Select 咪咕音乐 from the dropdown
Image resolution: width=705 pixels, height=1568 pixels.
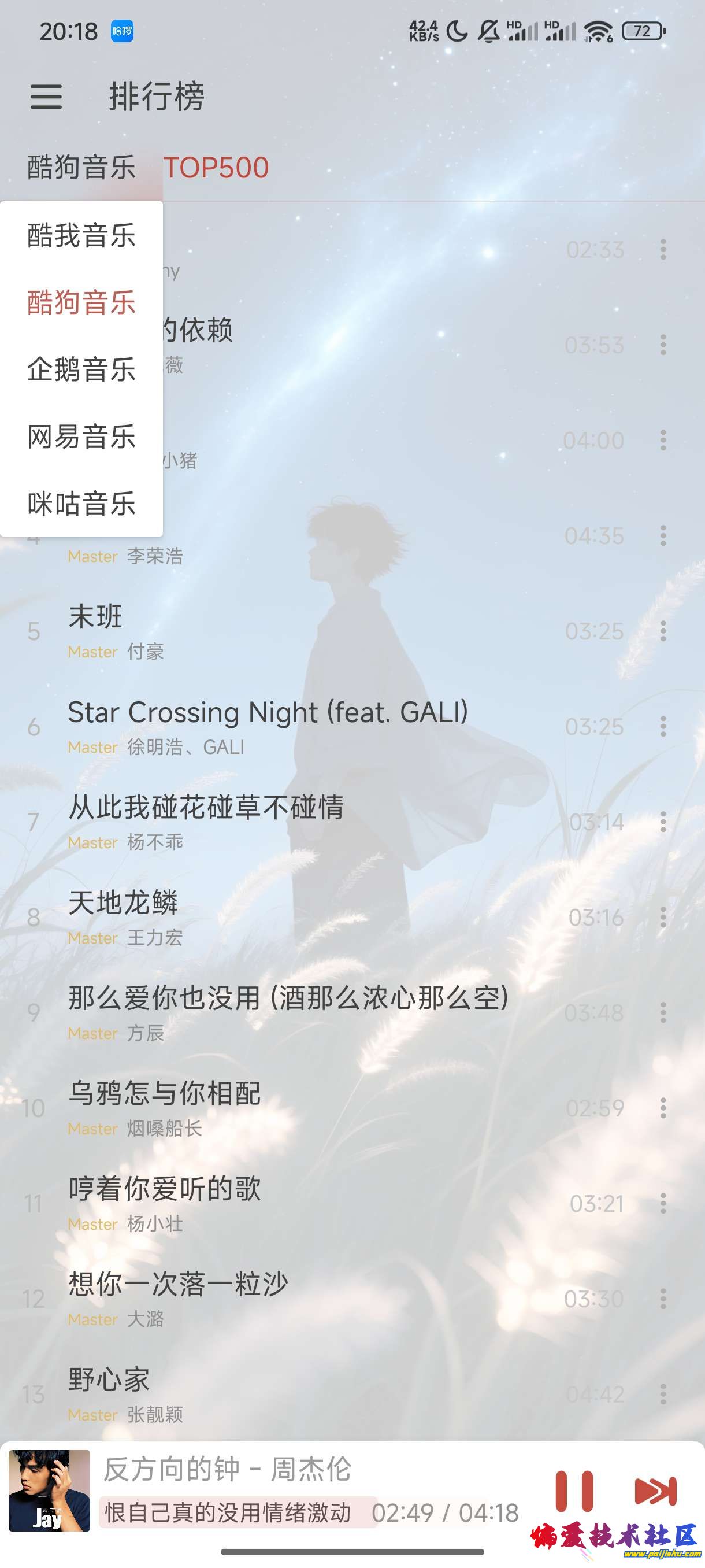[x=81, y=504]
